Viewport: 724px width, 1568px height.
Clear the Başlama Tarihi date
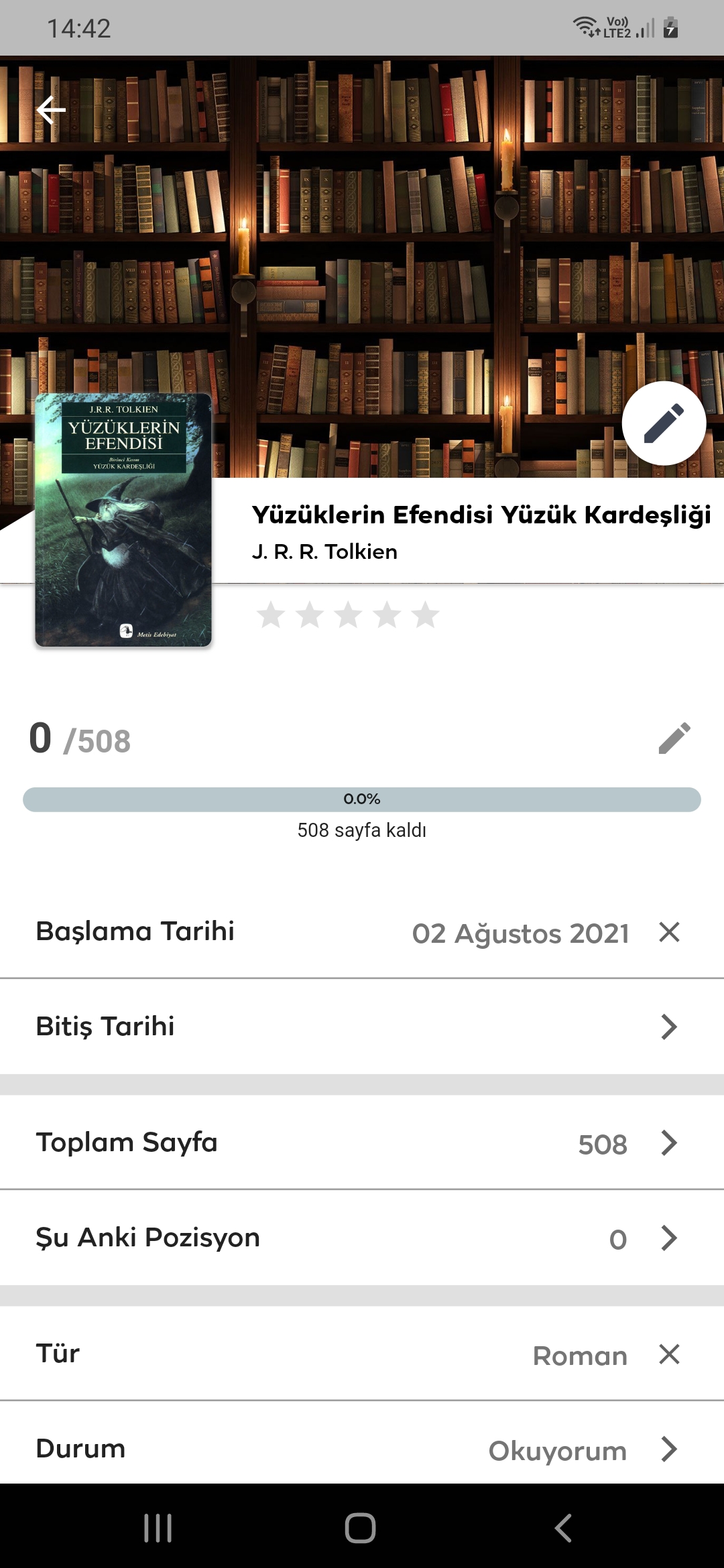click(668, 933)
